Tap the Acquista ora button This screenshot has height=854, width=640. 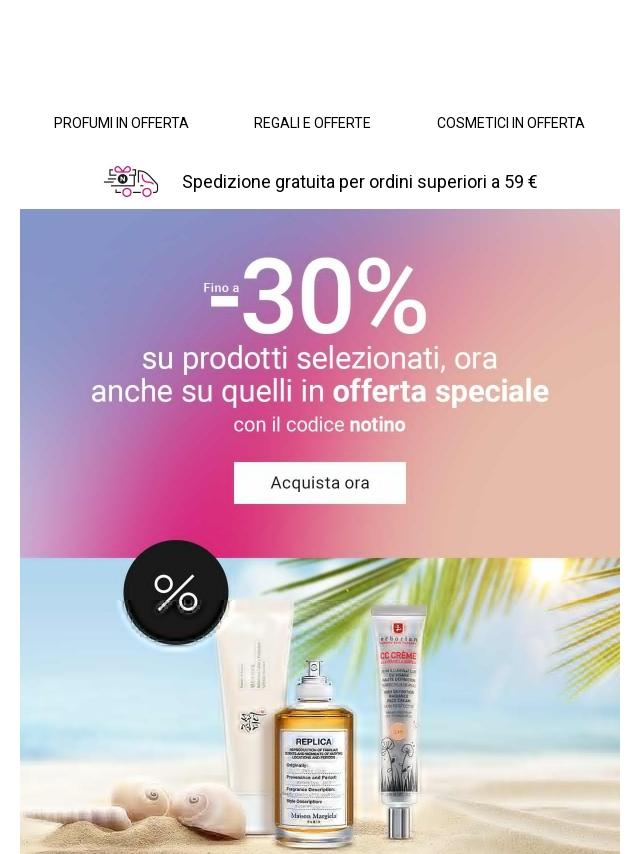[320, 483]
